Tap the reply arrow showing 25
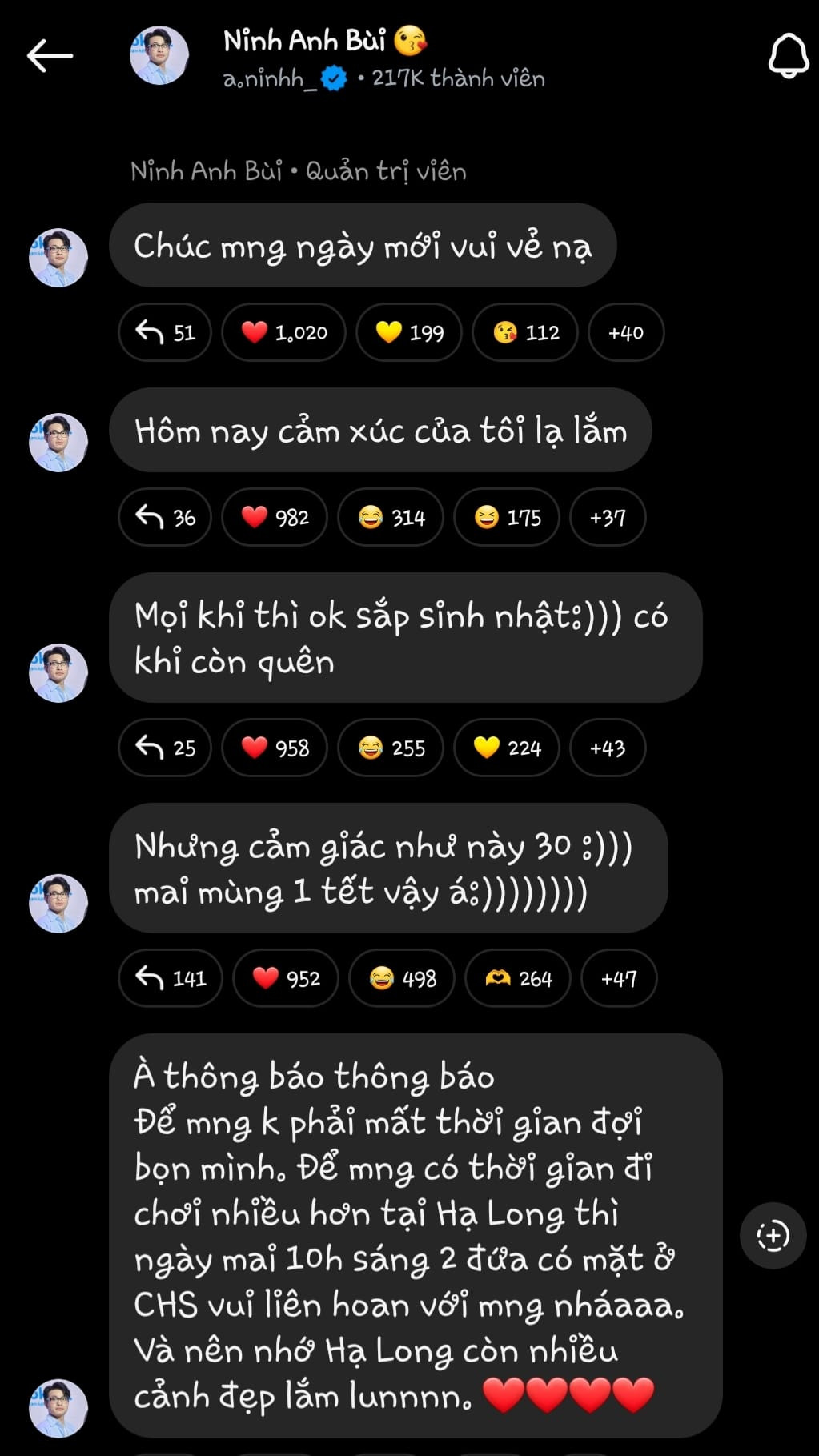Image resolution: width=819 pixels, height=1456 pixels. 164,748
